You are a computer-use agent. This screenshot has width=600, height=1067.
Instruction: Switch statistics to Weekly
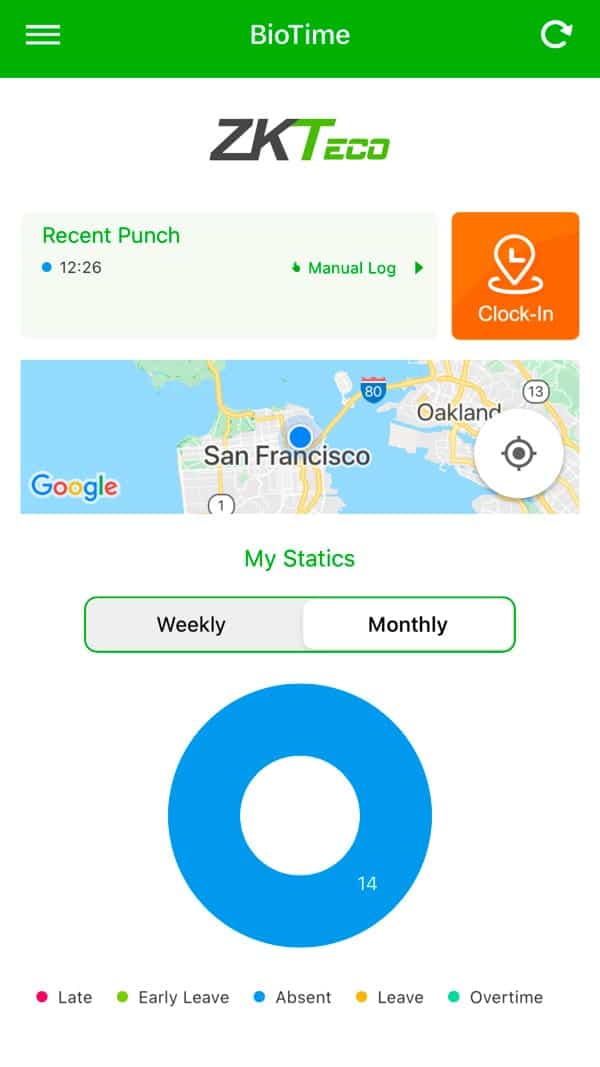coord(192,625)
